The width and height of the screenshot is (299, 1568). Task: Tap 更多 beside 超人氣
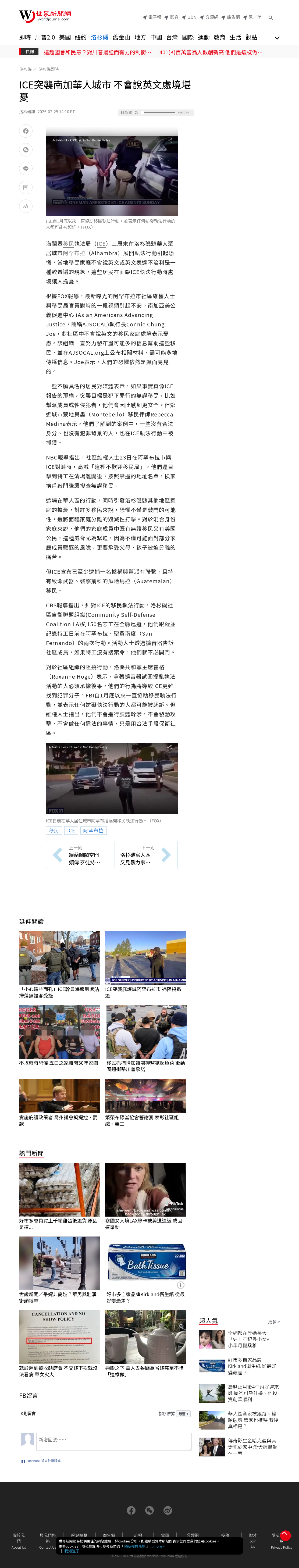pyautogui.click(x=273, y=1321)
